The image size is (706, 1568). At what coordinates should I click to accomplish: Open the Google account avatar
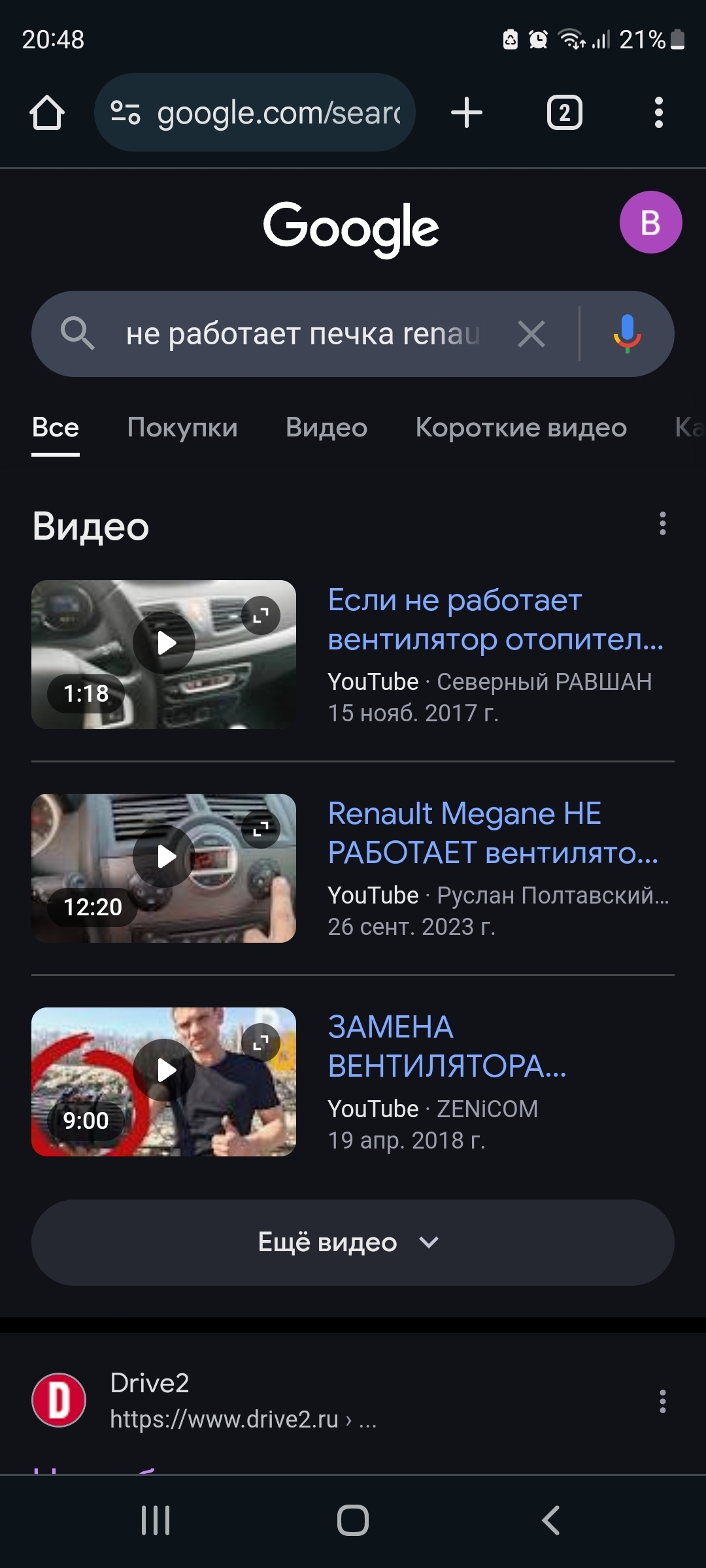[650, 222]
